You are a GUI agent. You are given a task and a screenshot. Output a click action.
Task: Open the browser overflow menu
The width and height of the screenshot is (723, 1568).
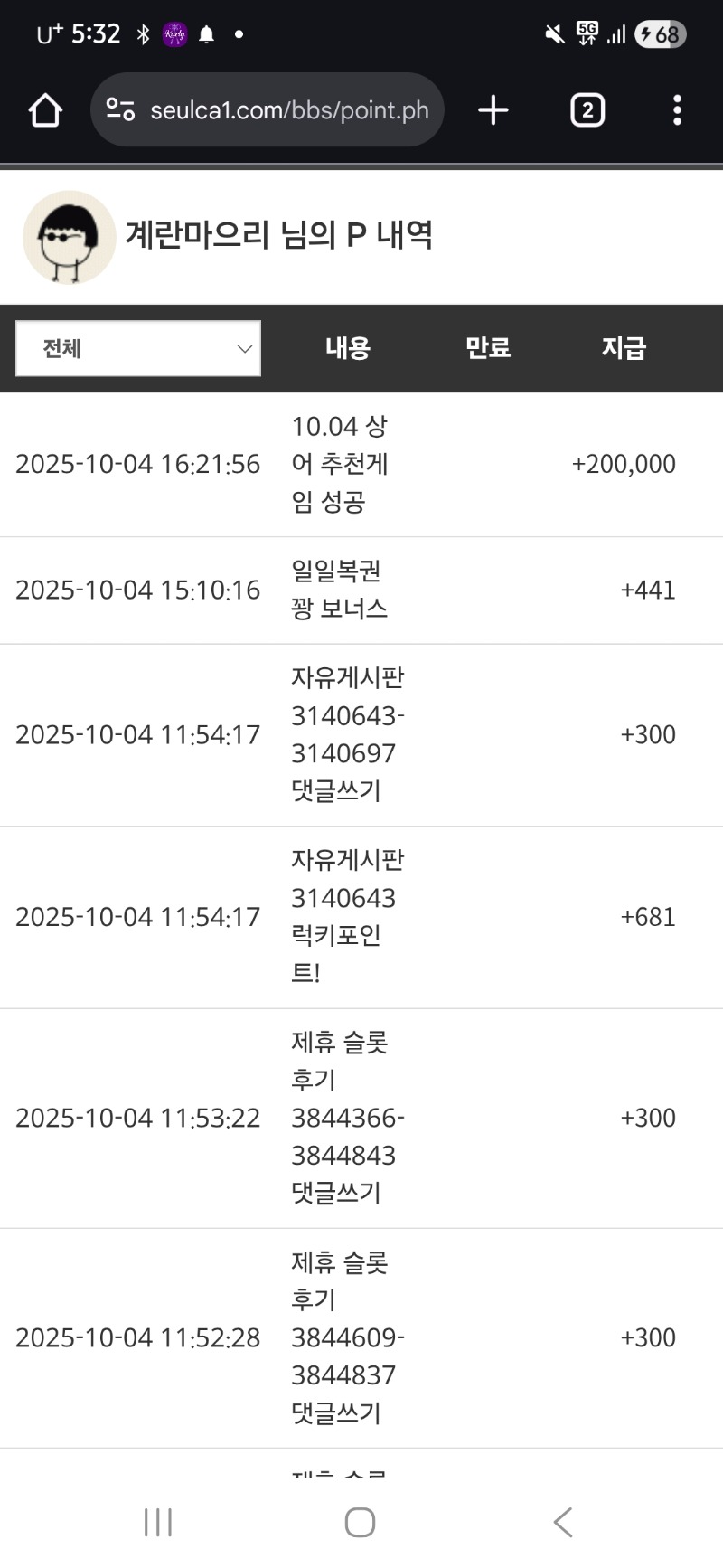[x=677, y=110]
